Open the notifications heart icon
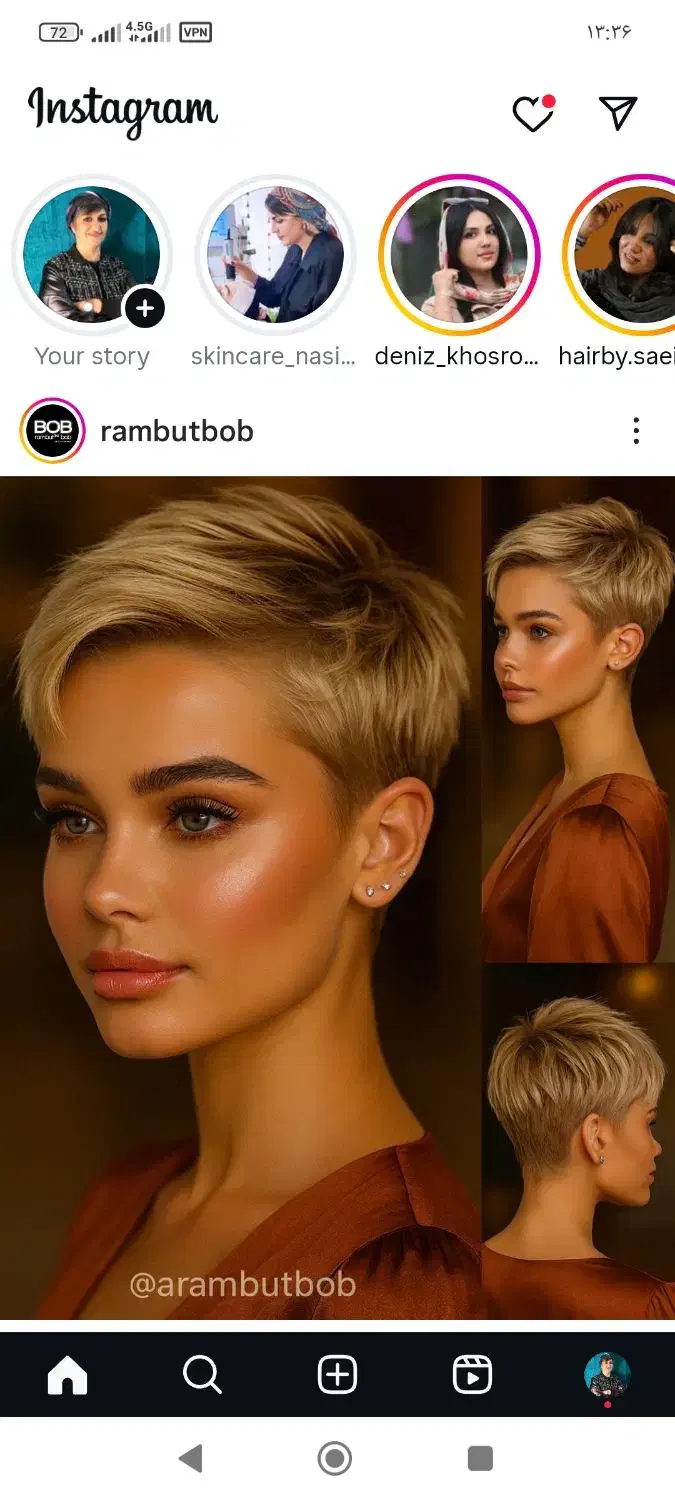675x1500 pixels. pyautogui.click(x=533, y=114)
